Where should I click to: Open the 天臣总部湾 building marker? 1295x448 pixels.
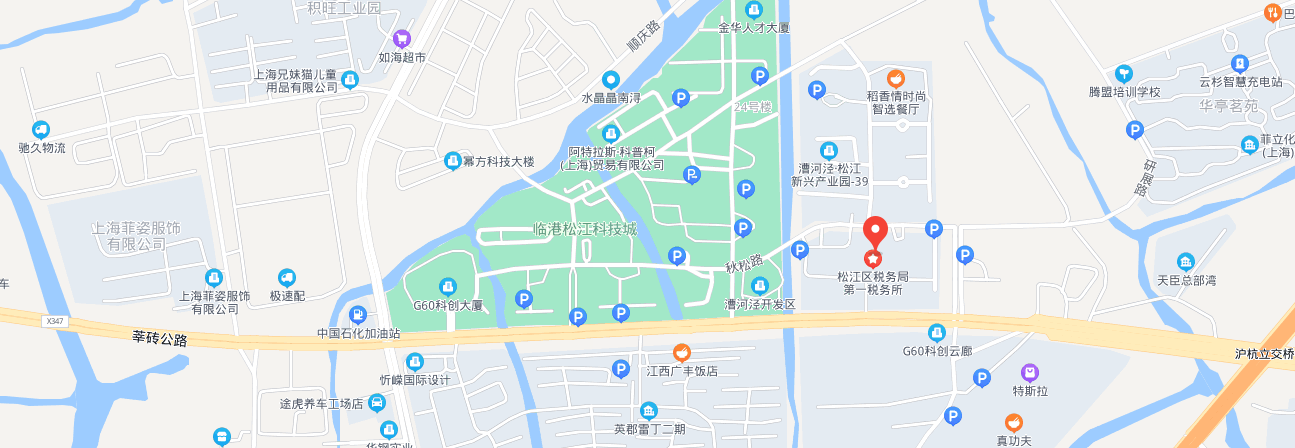point(1186,262)
